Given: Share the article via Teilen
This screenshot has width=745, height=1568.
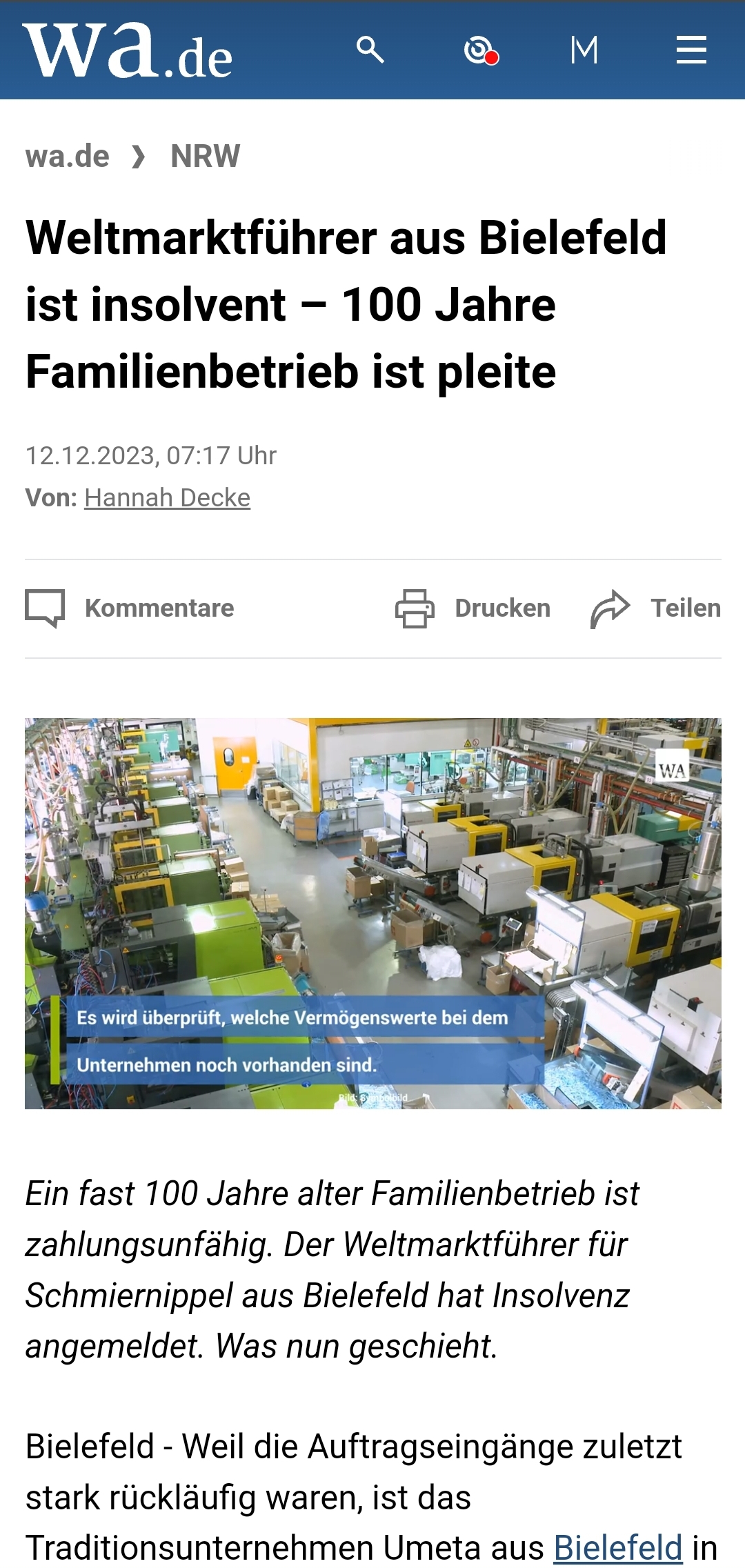Looking at the screenshot, I should pyautogui.click(x=655, y=608).
